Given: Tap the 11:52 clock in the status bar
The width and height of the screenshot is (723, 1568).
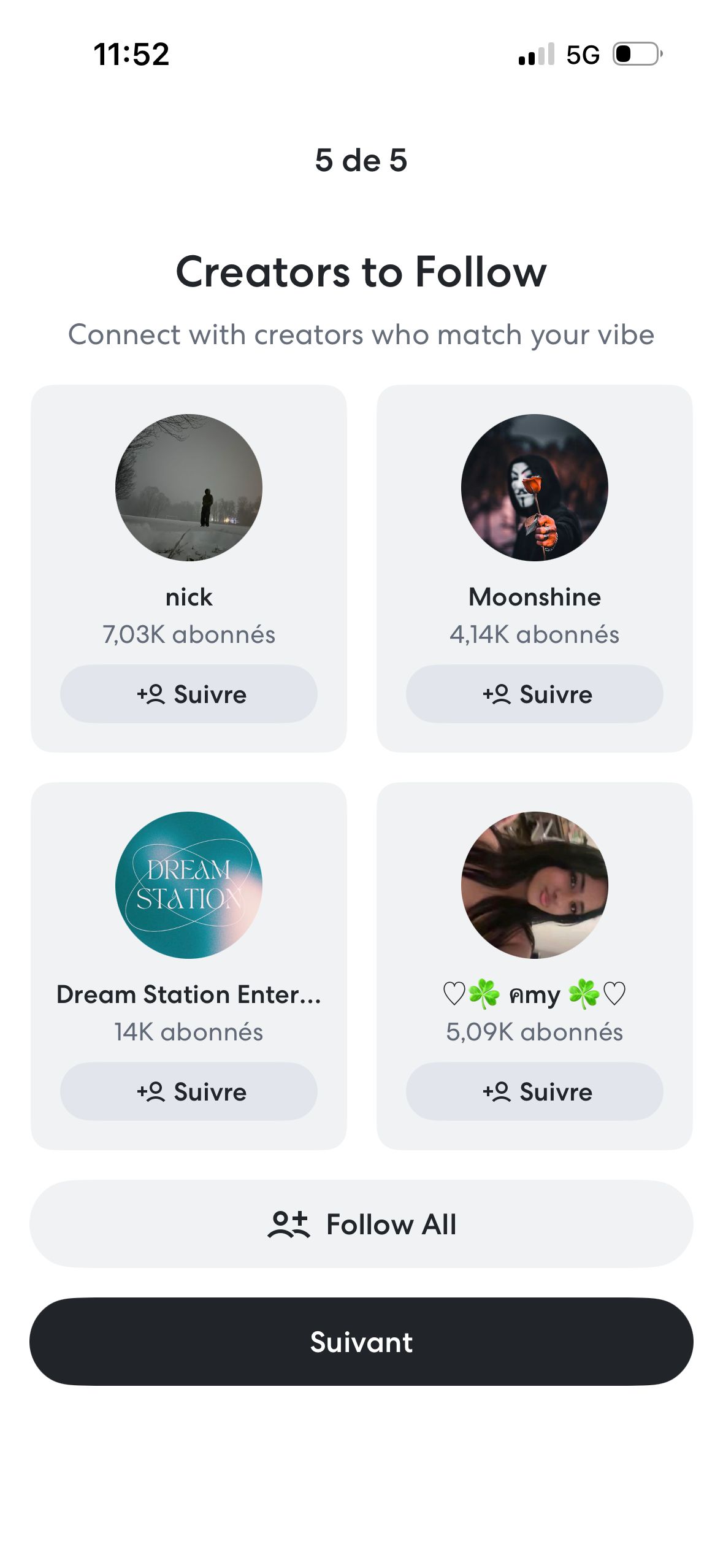Looking at the screenshot, I should [132, 55].
